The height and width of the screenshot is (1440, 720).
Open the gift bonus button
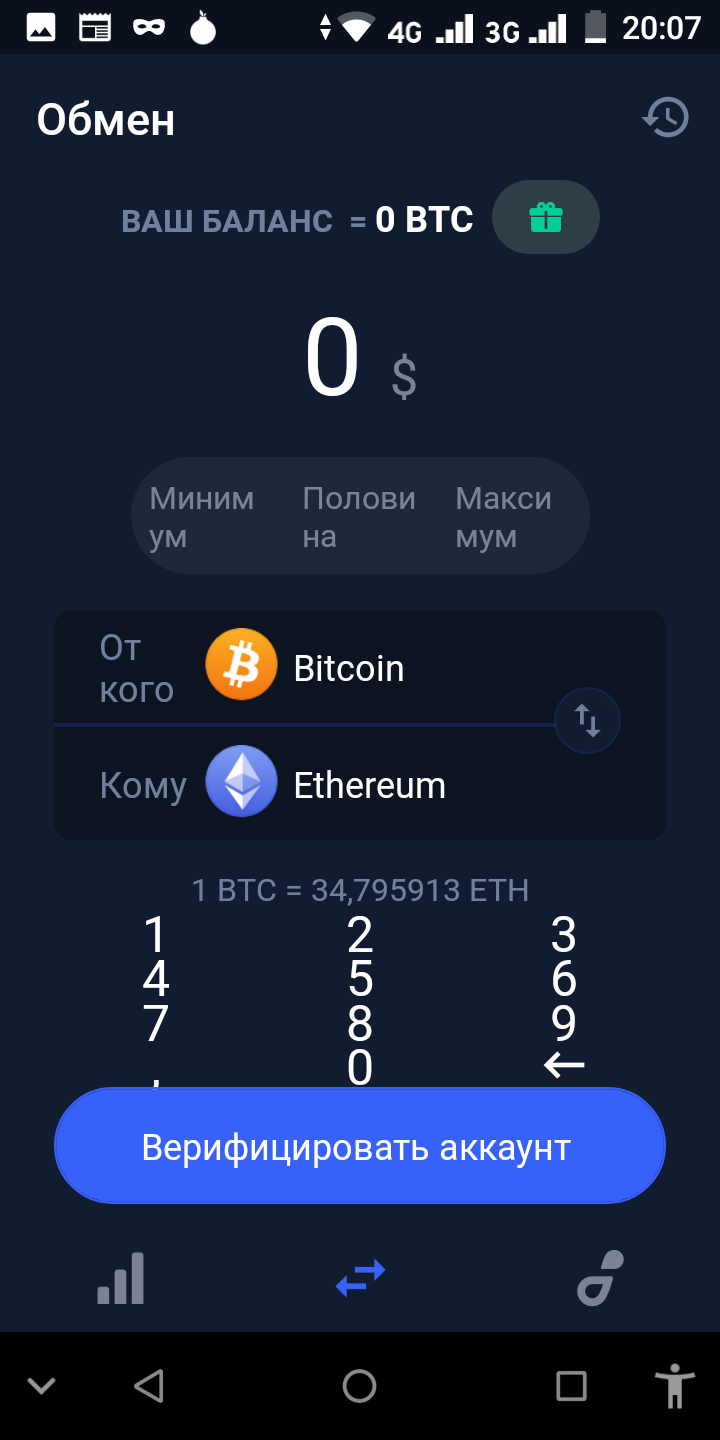tap(545, 217)
